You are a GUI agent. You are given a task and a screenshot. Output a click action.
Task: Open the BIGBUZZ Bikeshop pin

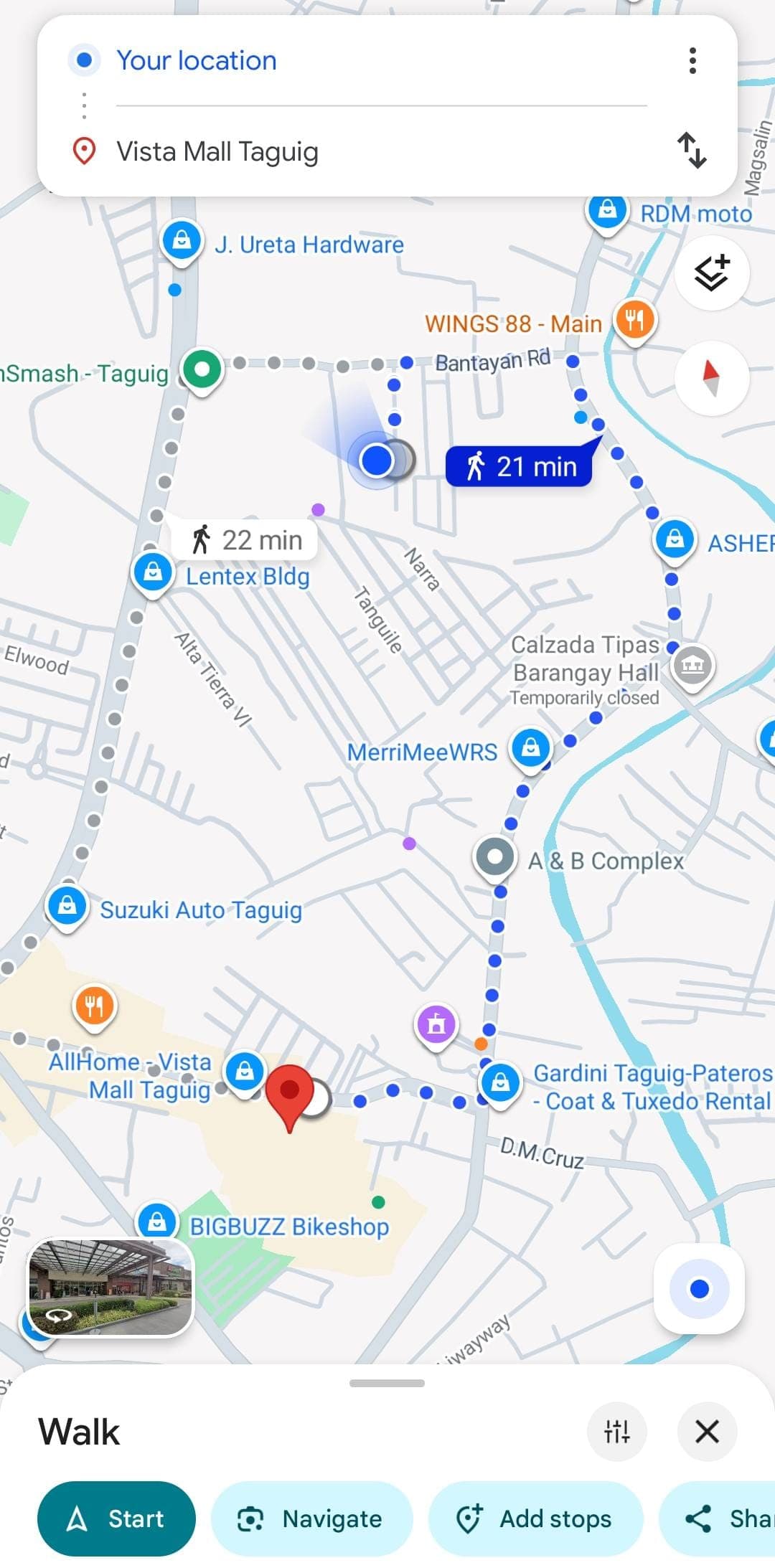[156, 1220]
